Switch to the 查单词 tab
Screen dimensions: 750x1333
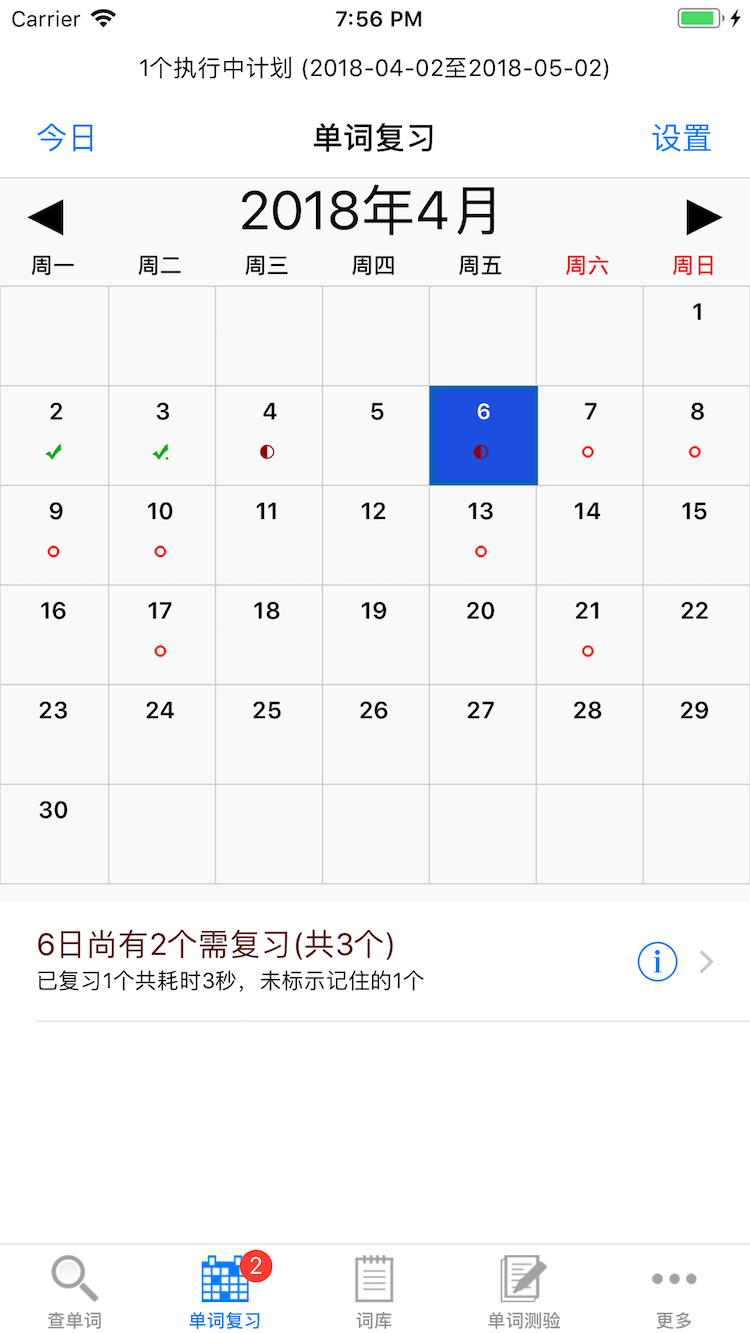tap(75, 1291)
